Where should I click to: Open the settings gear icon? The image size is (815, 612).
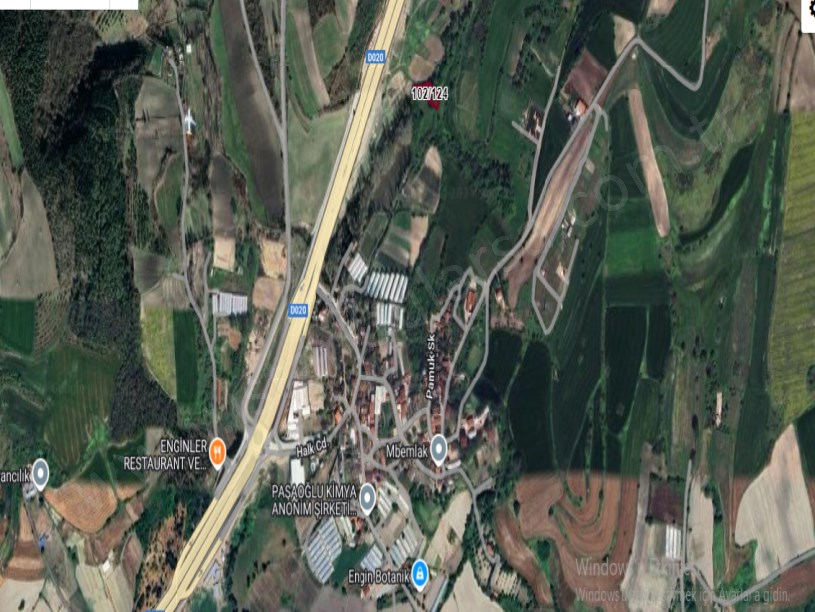point(810,7)
